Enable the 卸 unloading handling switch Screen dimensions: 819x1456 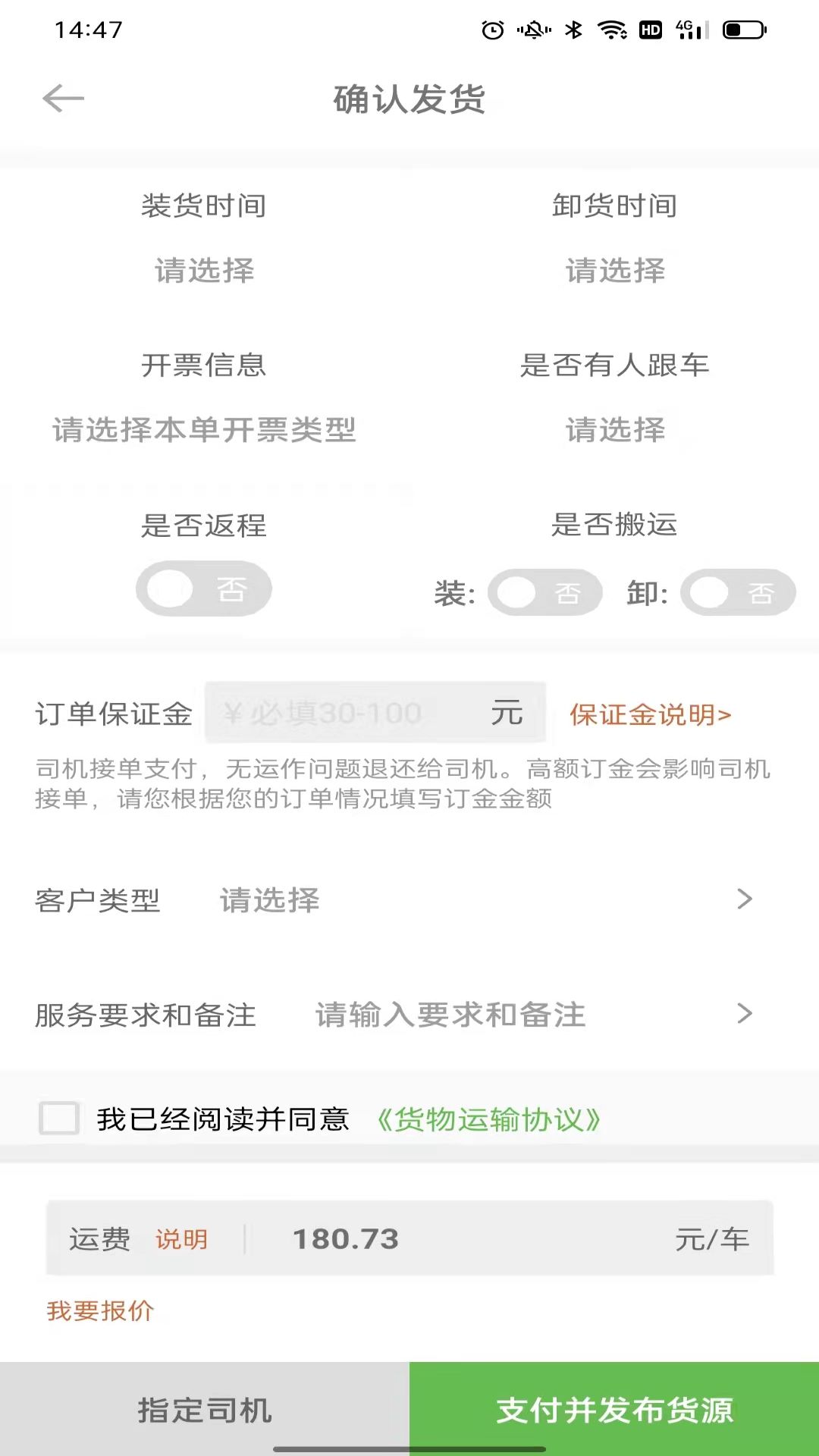pos(738,593)
